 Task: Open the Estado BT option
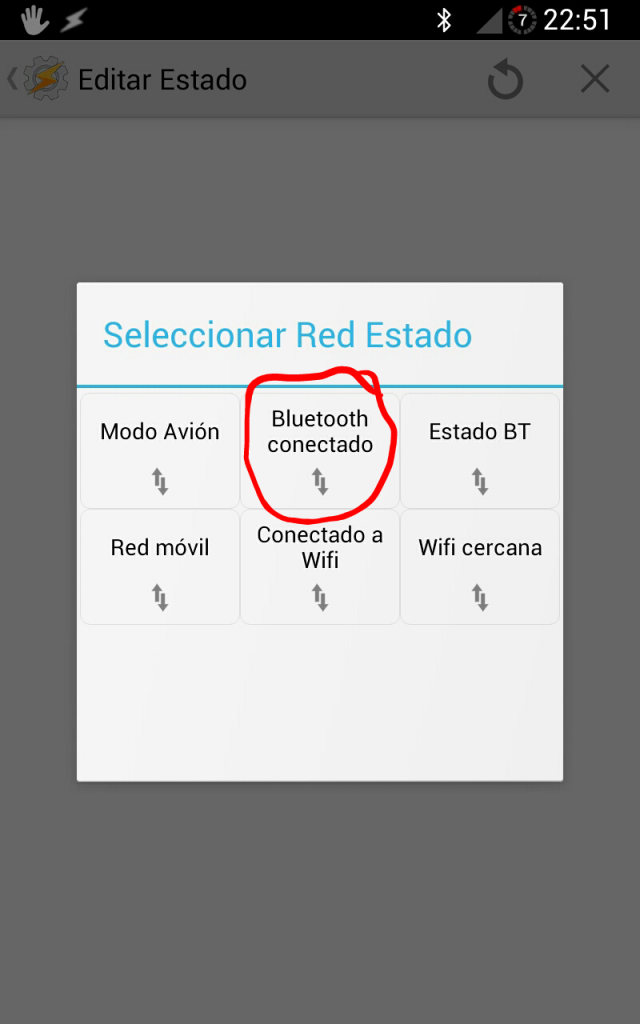480,450
